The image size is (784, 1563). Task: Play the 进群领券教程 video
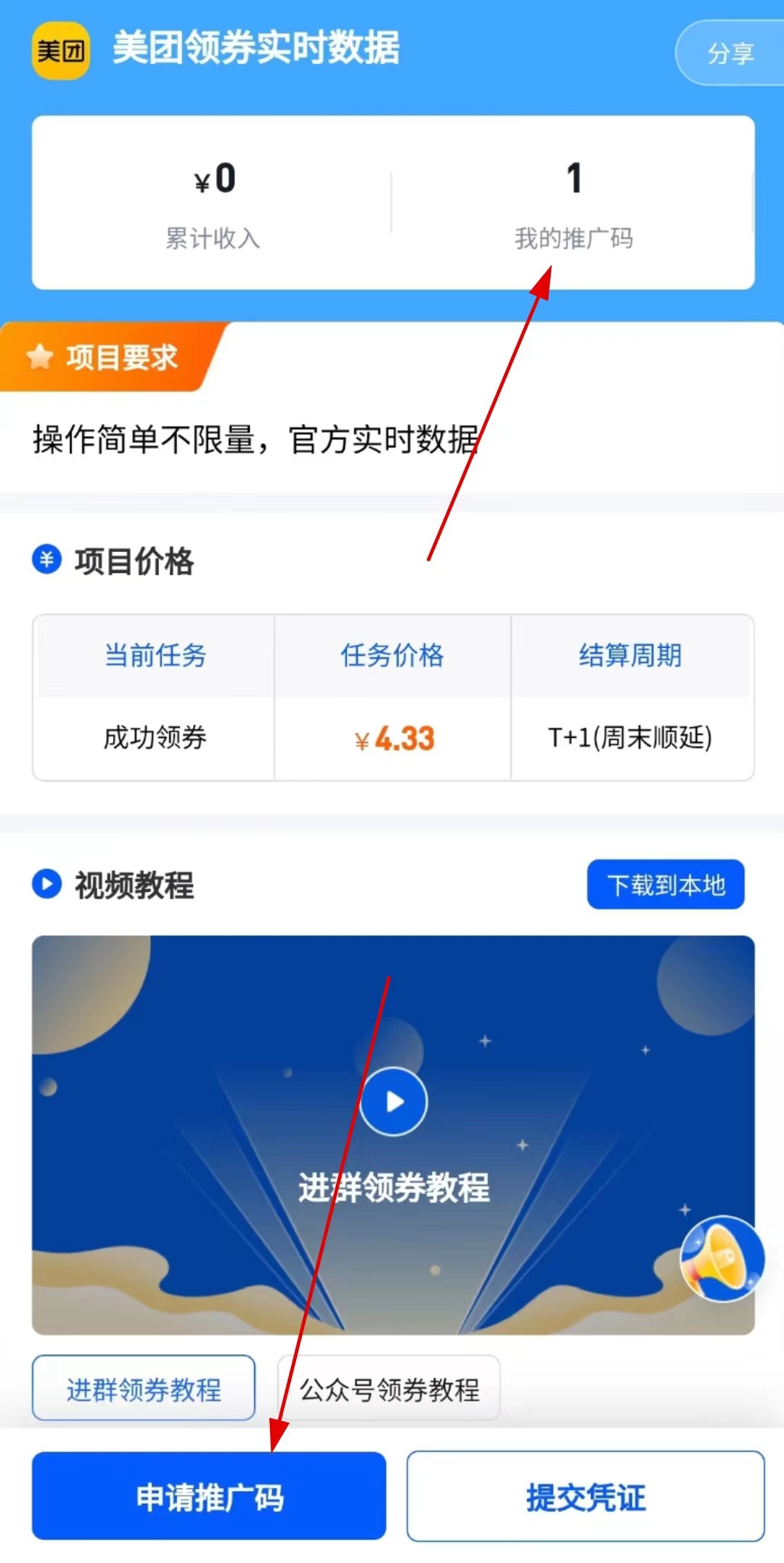click(393, 1101)
